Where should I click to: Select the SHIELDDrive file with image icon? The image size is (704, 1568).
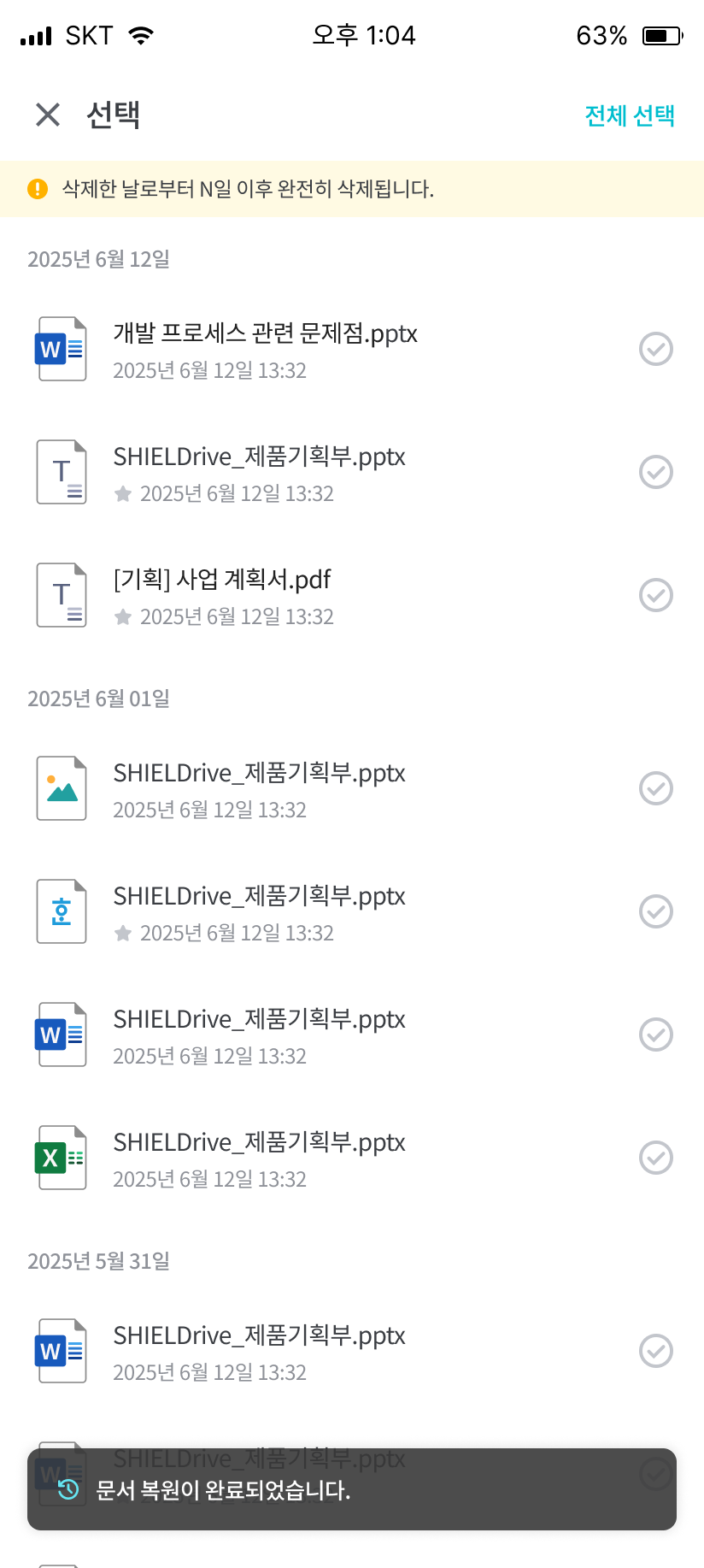pos(655,788)
